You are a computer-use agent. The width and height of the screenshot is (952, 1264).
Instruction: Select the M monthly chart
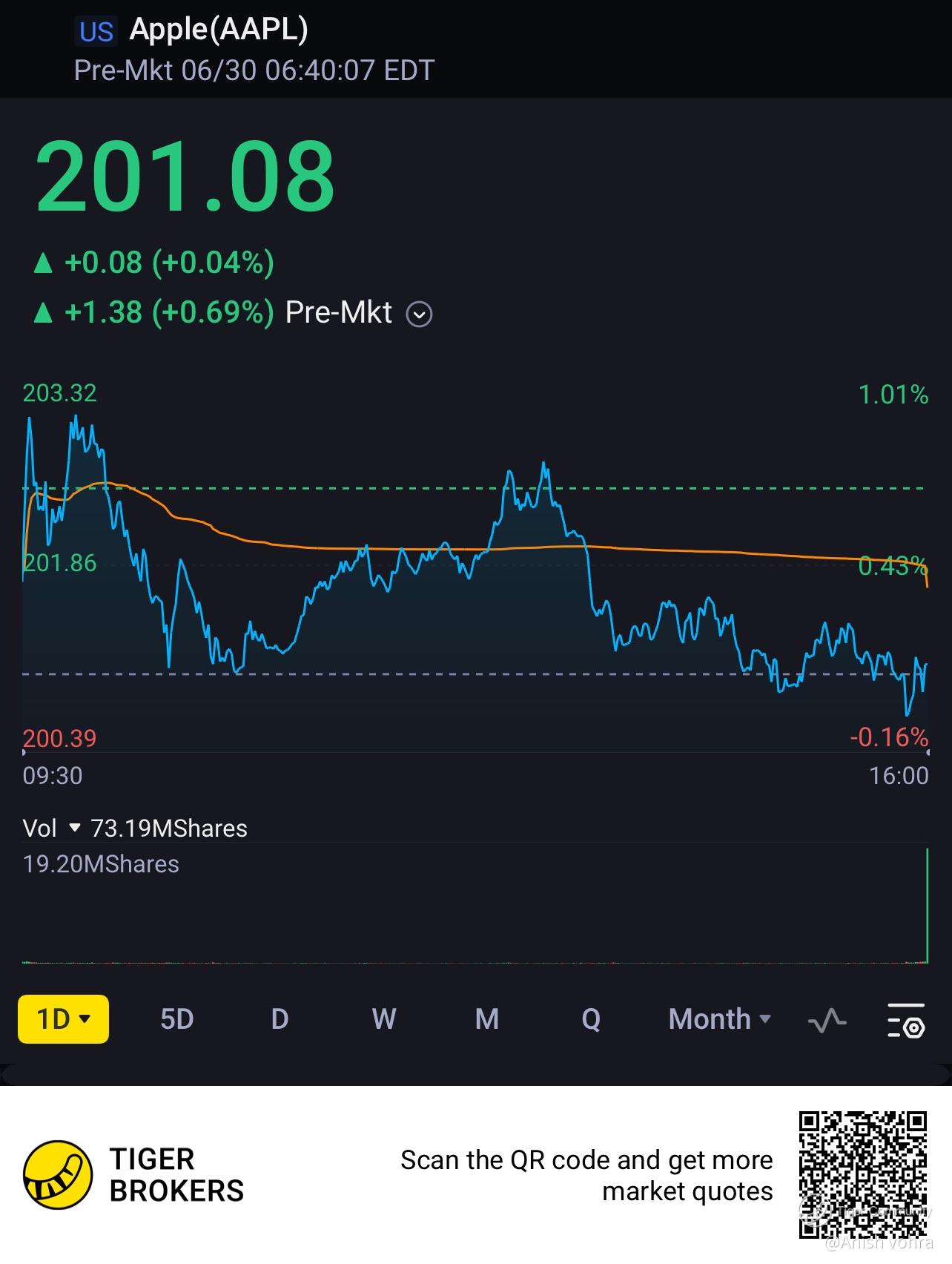coord(486,1019)
